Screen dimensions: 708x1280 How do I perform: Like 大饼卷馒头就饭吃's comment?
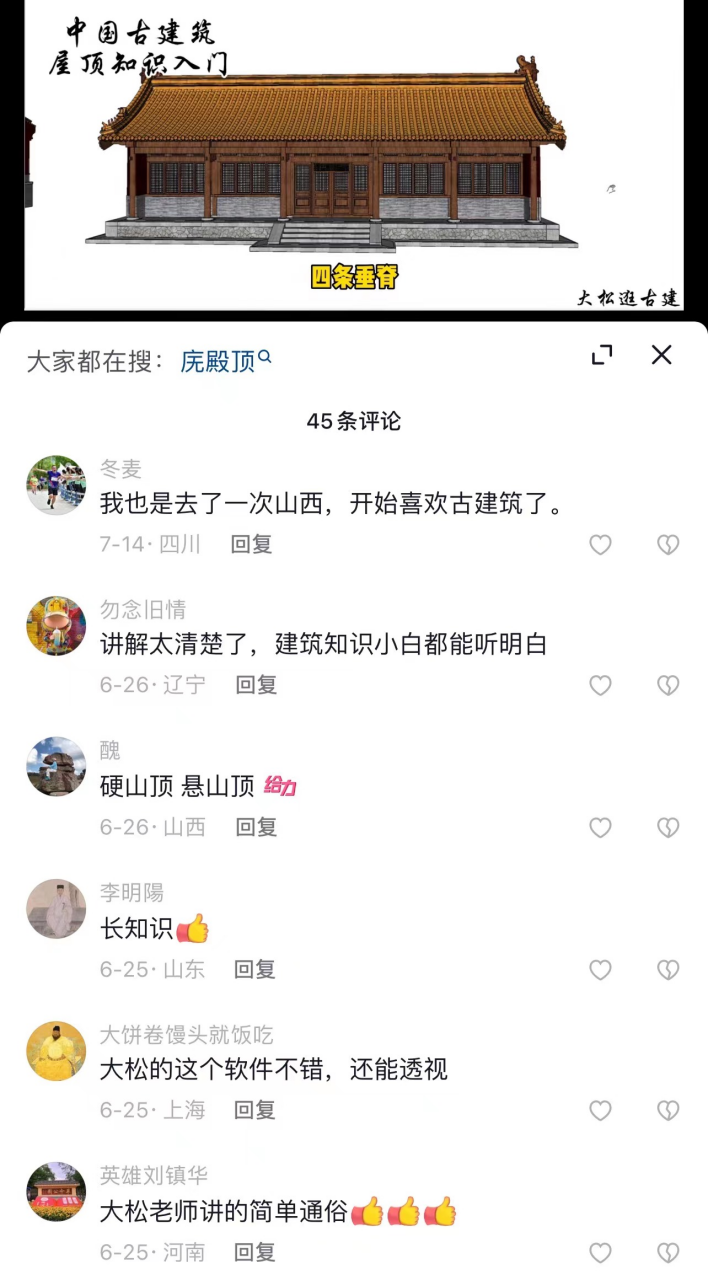click(x=600, y=1111)
